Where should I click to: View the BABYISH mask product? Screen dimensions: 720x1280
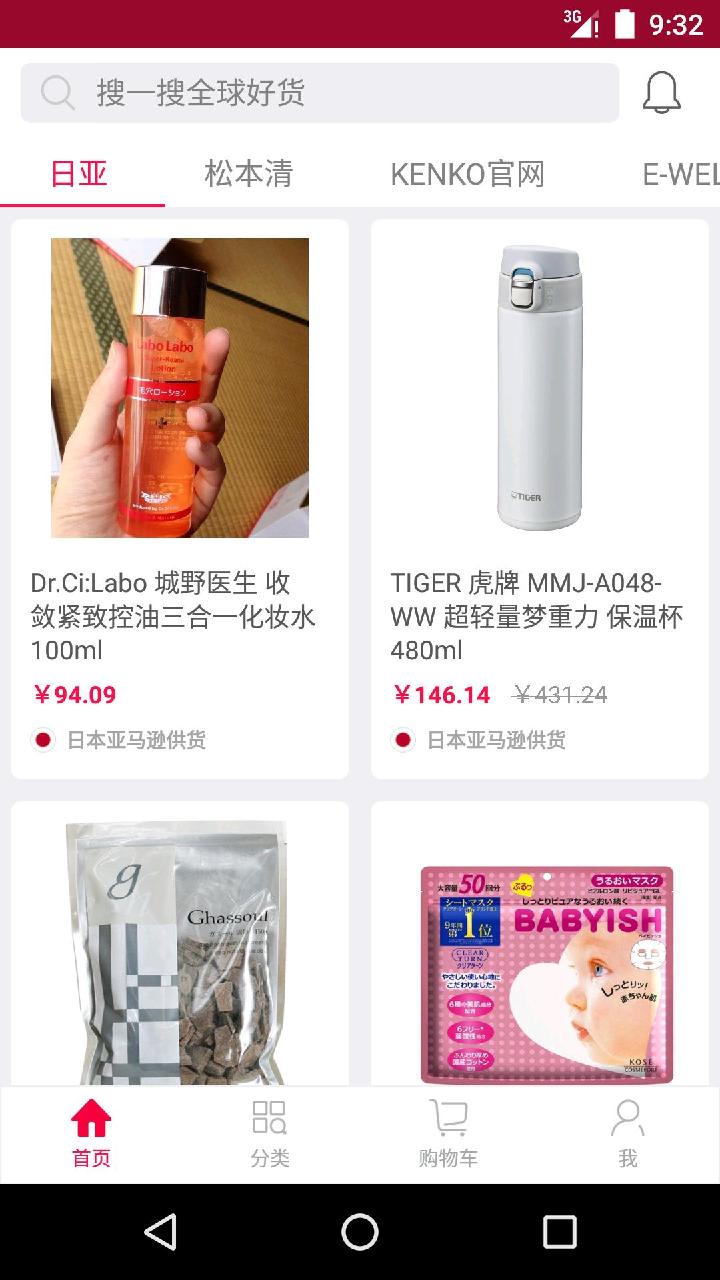coord(540,945)
